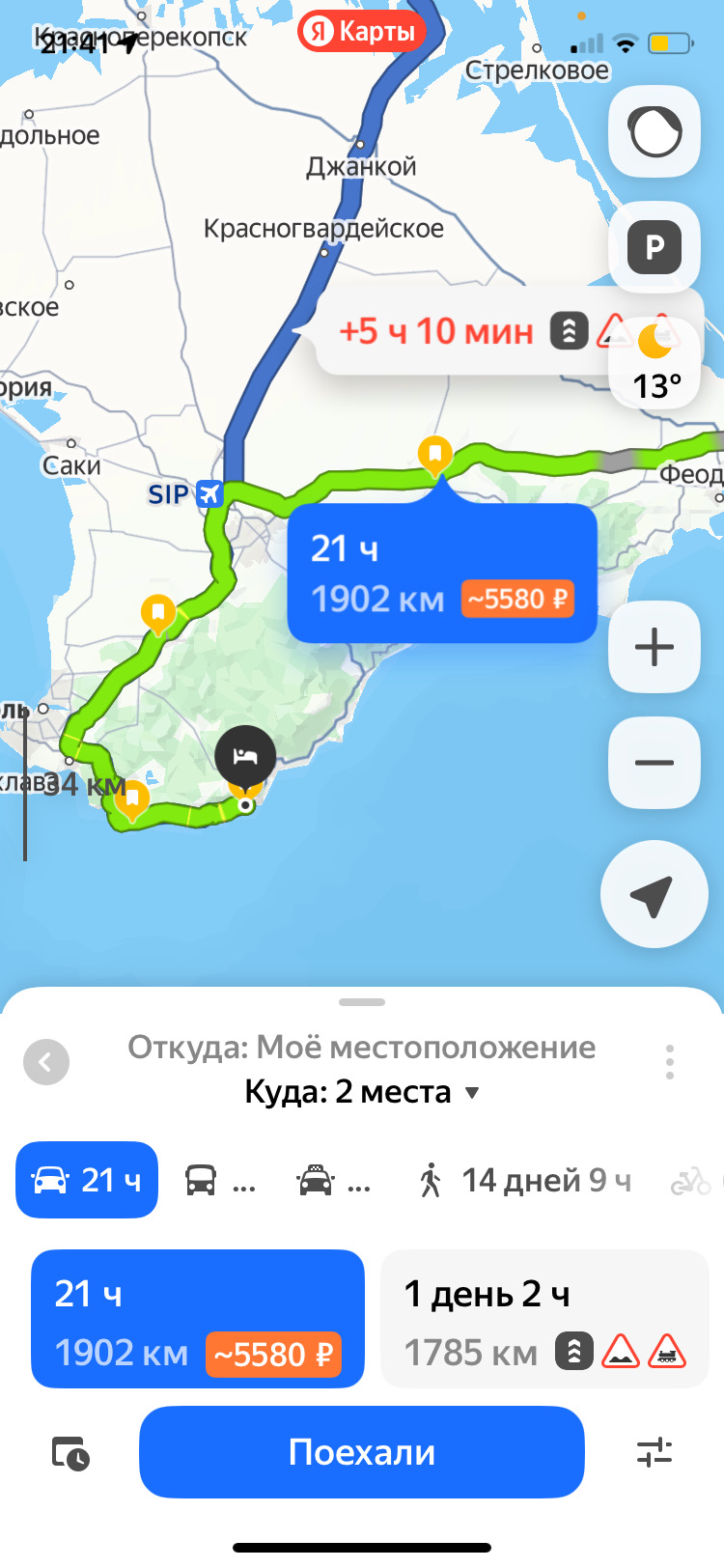The width and height of the screenshot is (724, 1568).
Task: Show parking layer with P button
Action: click(654, 248)
